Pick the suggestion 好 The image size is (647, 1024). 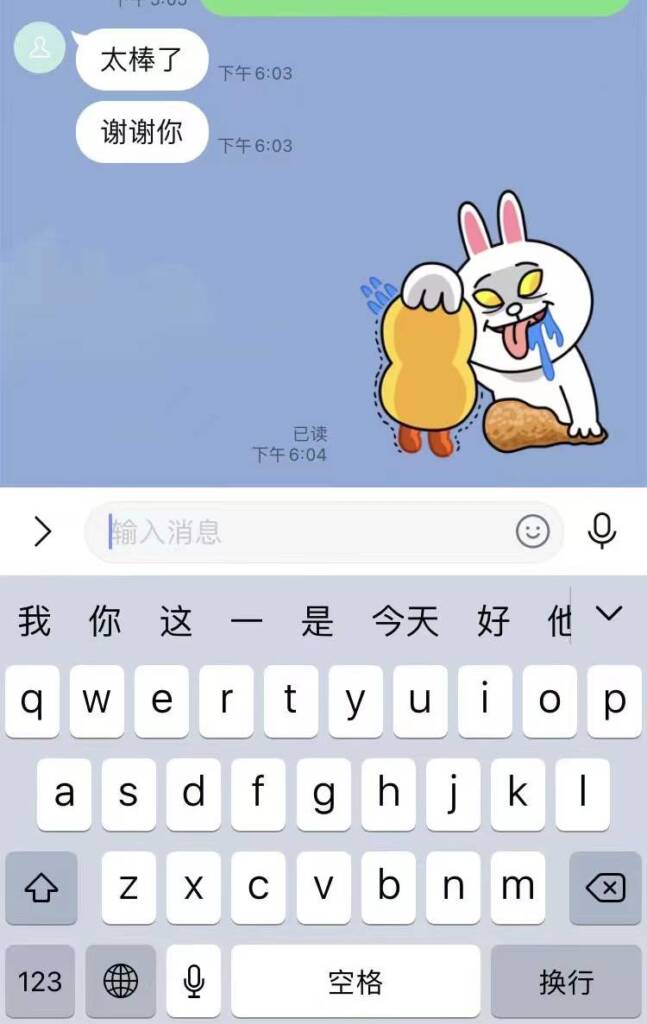493,622
